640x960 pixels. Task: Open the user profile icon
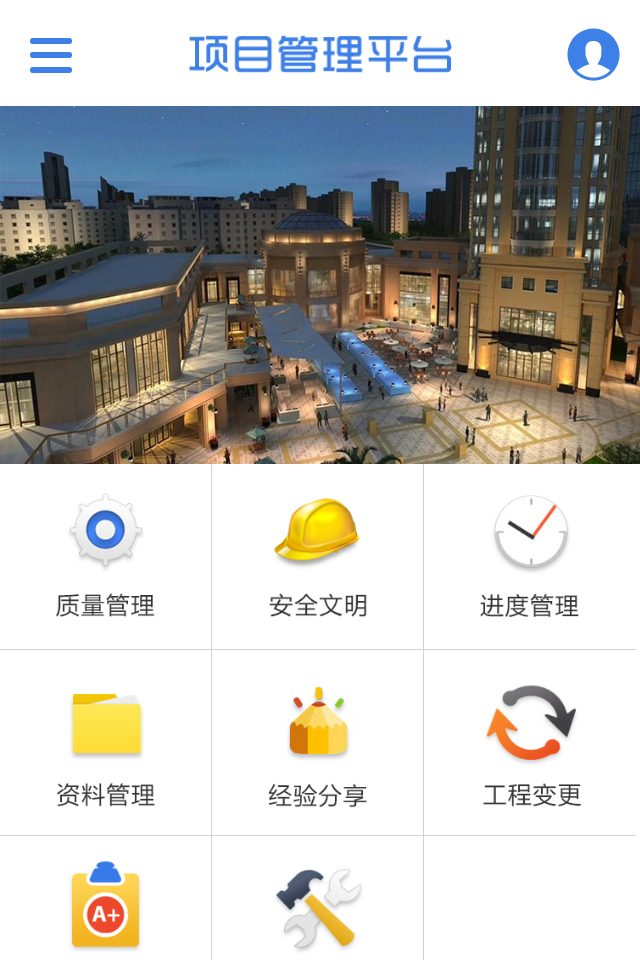(x=593, y=54)
